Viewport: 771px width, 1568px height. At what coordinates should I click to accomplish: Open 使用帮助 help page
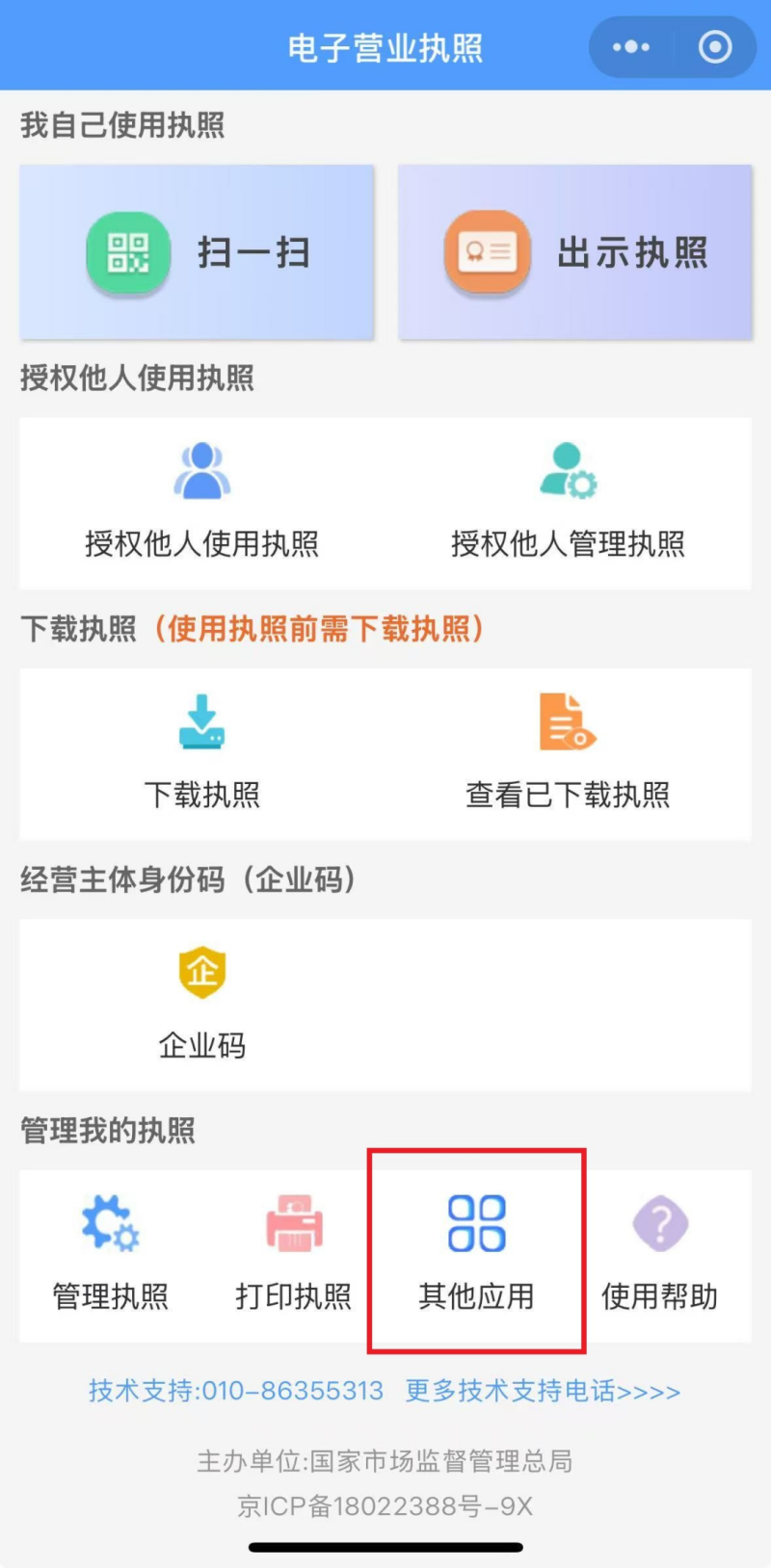click(660, 1254)
